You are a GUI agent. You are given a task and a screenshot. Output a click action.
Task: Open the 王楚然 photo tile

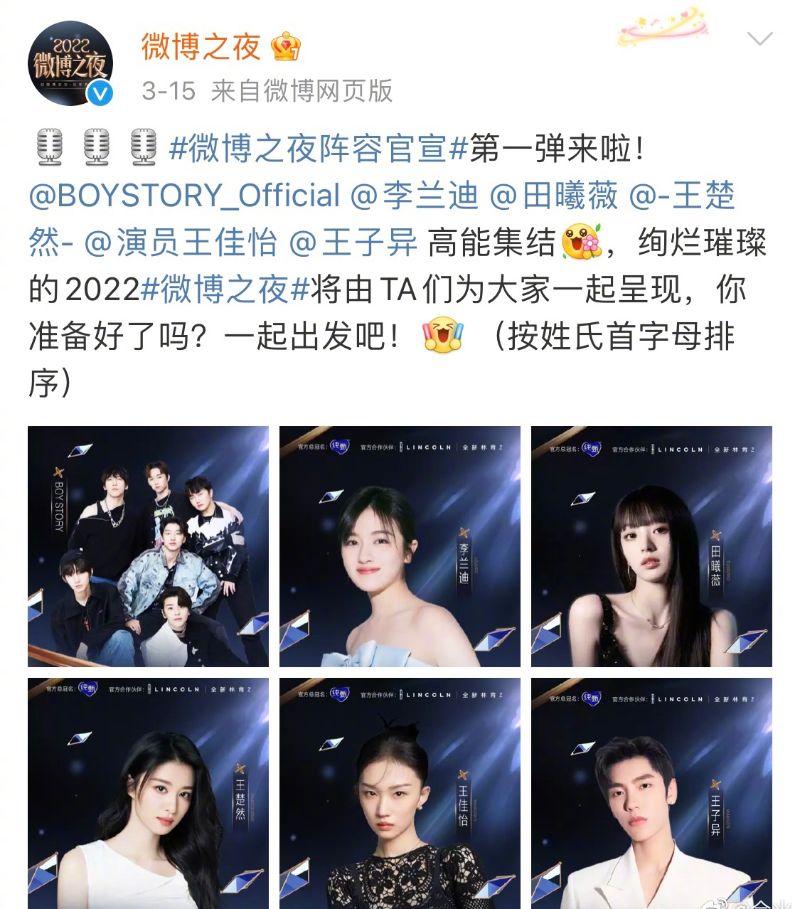(x=148, y=794)
